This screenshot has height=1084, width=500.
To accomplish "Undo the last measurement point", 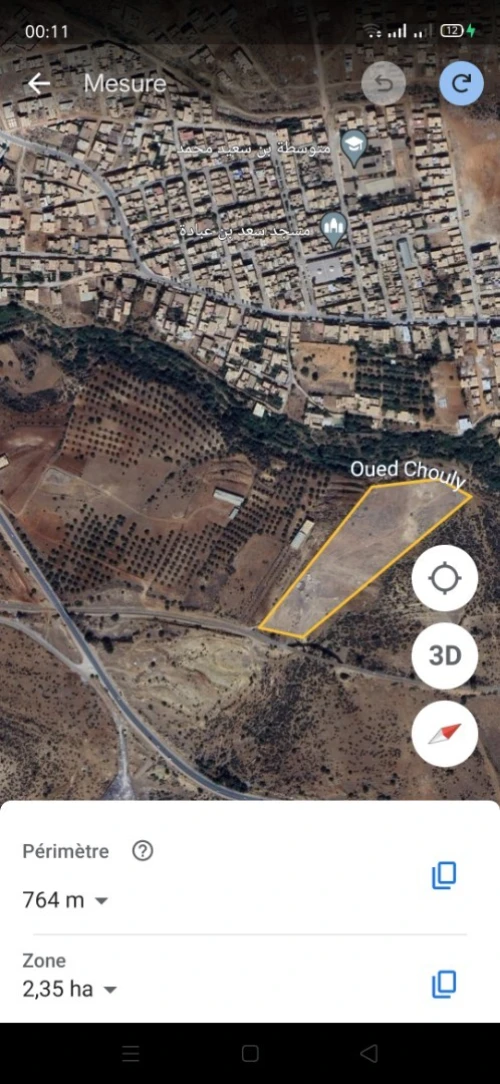I will tap(383, 84).
